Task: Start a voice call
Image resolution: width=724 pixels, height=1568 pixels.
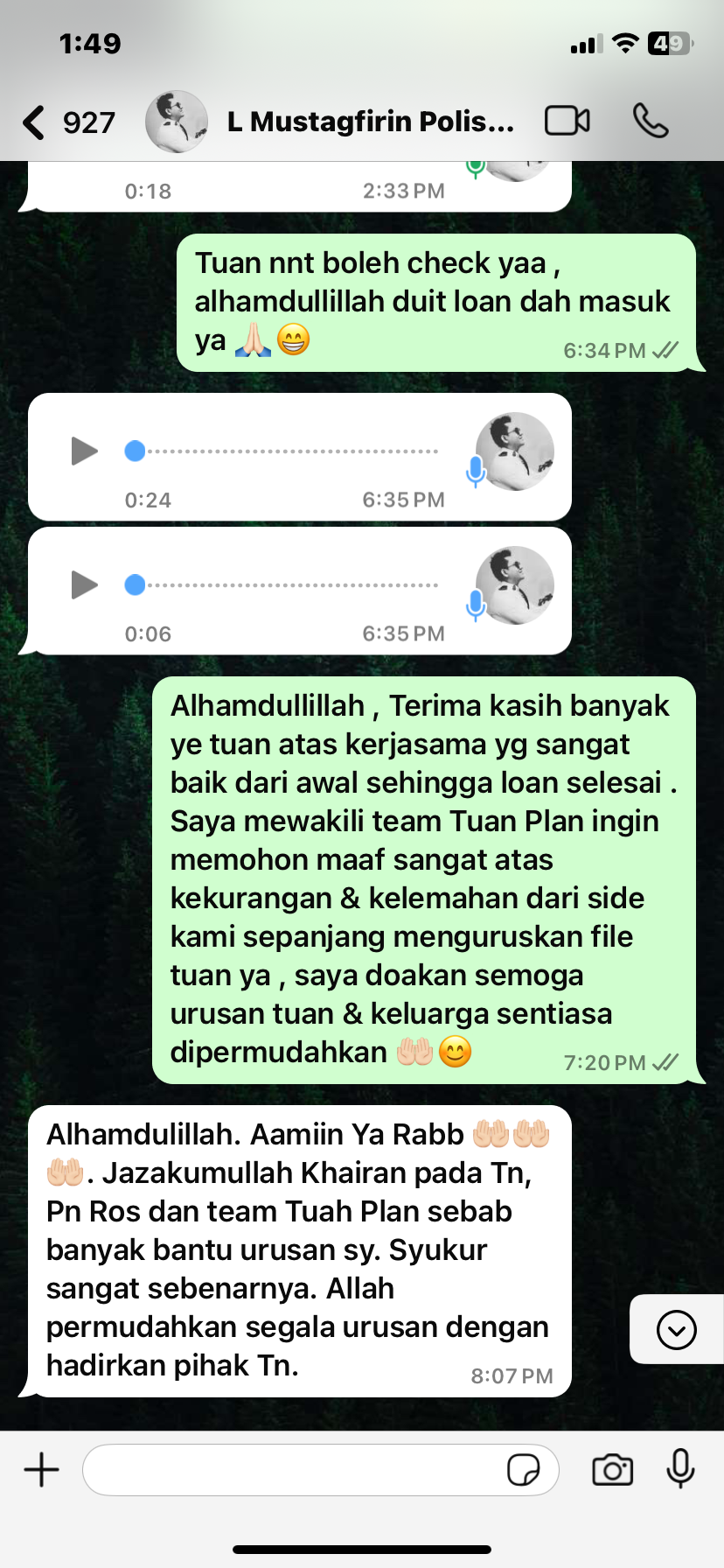Action: point(651,122)
